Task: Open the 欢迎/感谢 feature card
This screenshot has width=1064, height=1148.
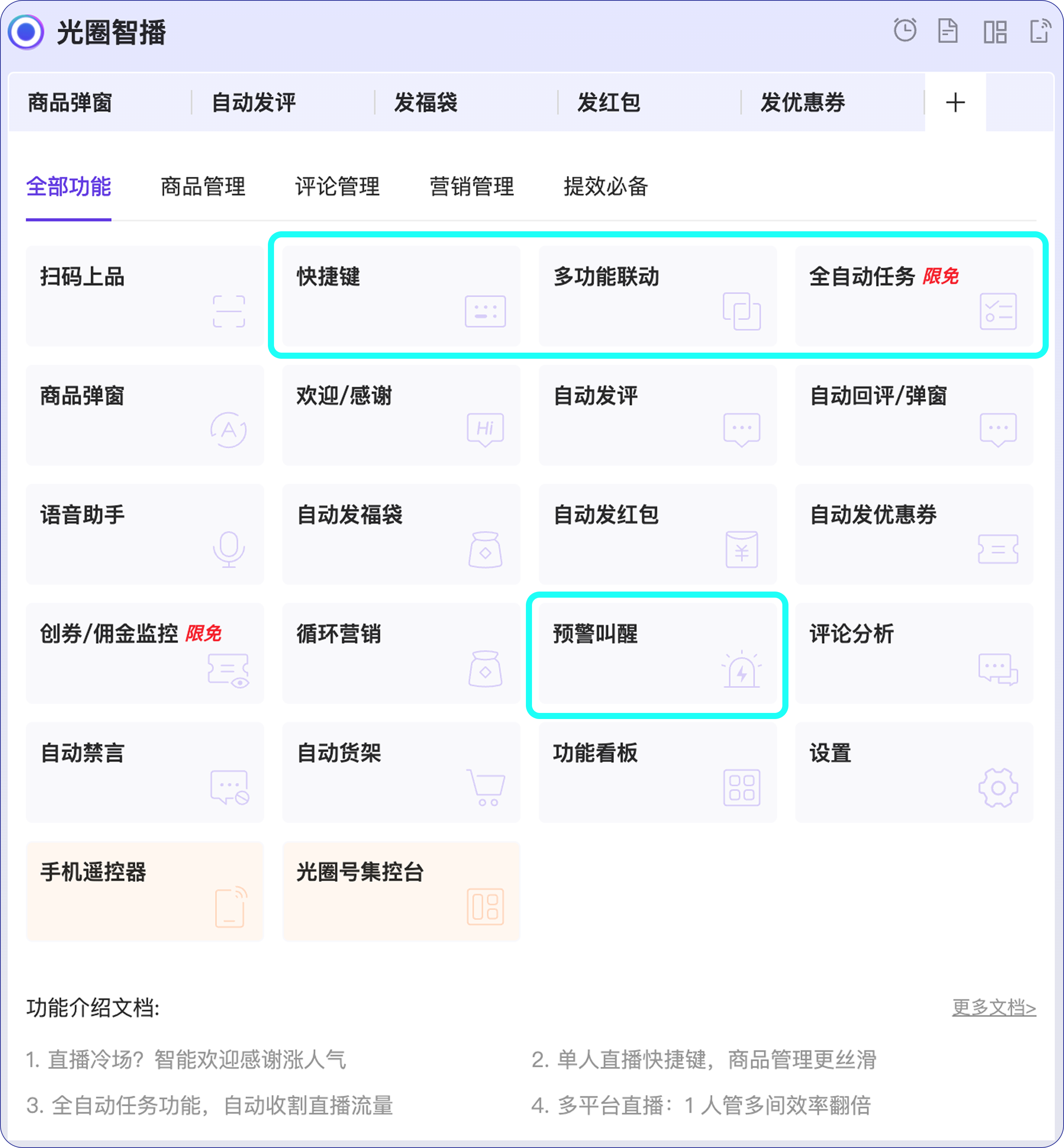Action: tap(401, 415)
